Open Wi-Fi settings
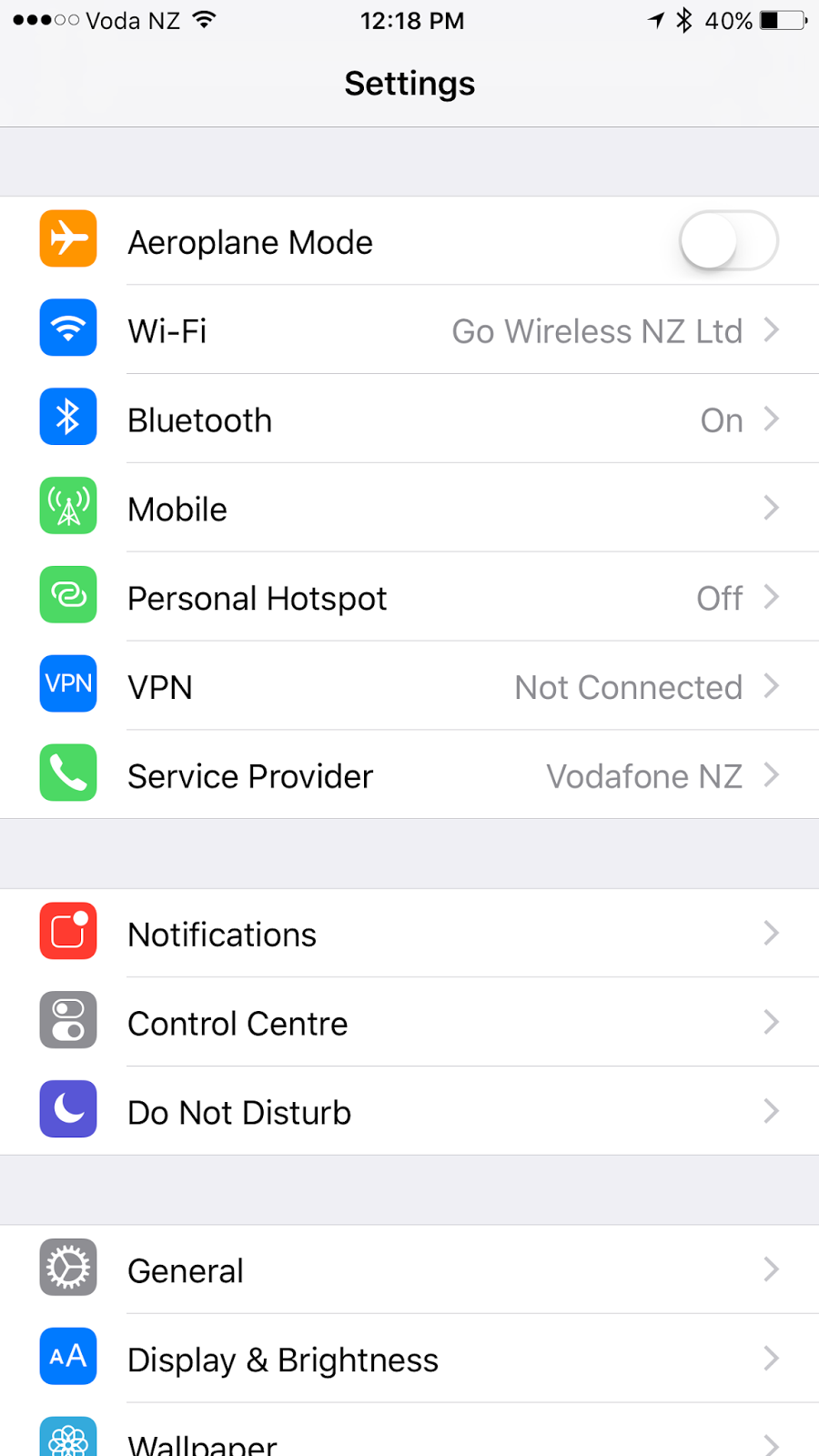Image resolution: width=819 pixels, height=1456 pixels. 409,330
